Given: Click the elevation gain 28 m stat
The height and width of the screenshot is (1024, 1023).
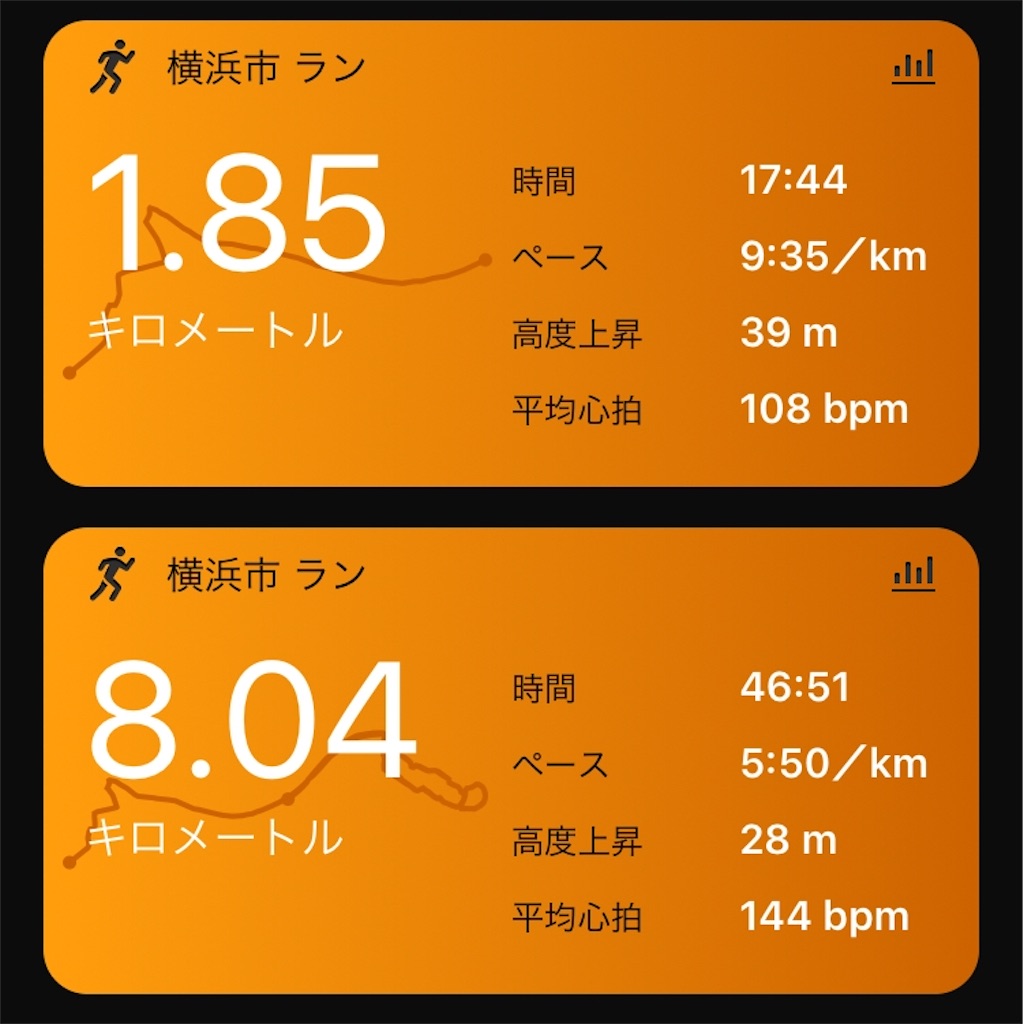Looking at the screenshot, I should 786,840.
